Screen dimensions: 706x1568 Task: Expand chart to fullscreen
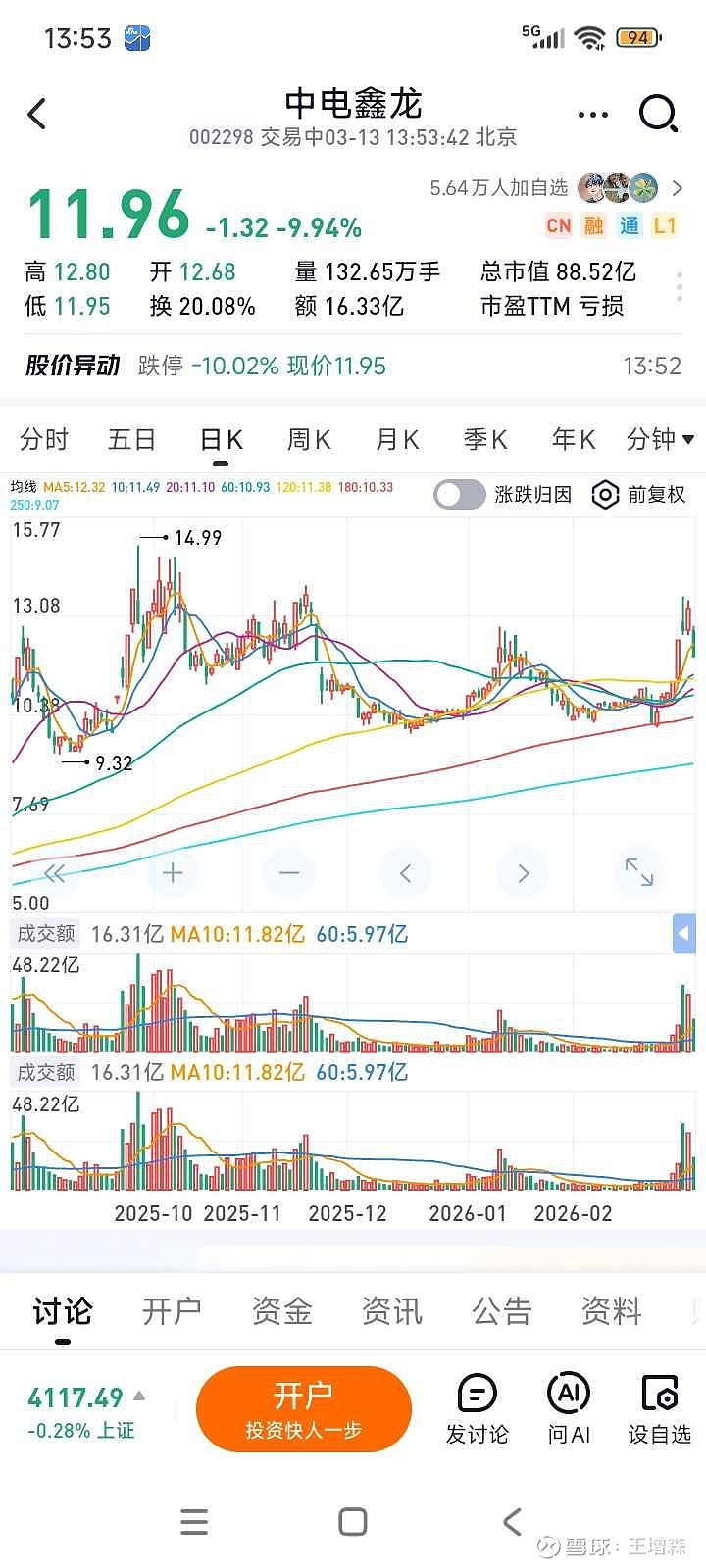pyautogui.click(x=639, y=872)
